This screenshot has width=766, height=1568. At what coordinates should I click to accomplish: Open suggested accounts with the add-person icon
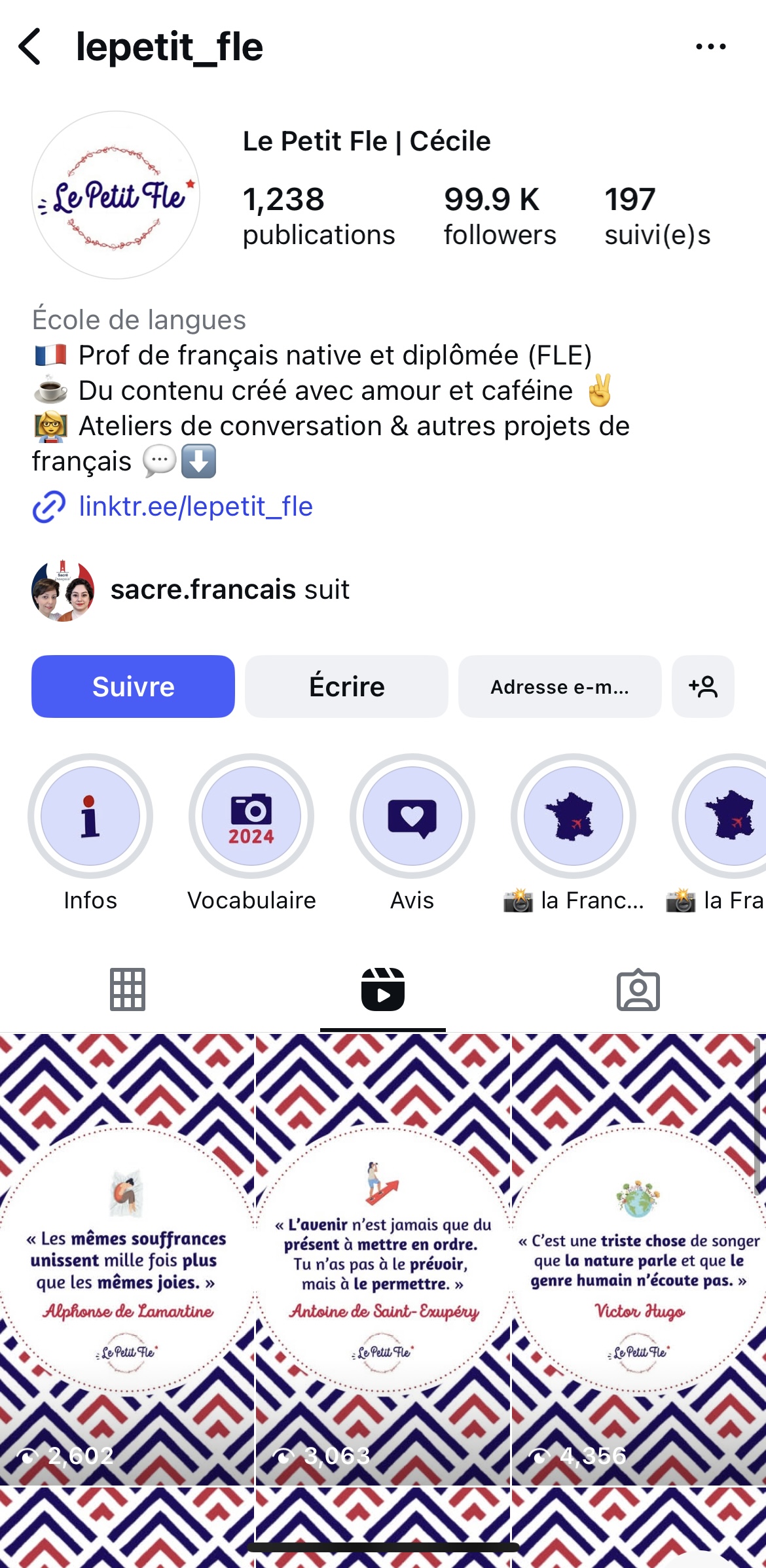pyautogui.click(x=702, y=686)
